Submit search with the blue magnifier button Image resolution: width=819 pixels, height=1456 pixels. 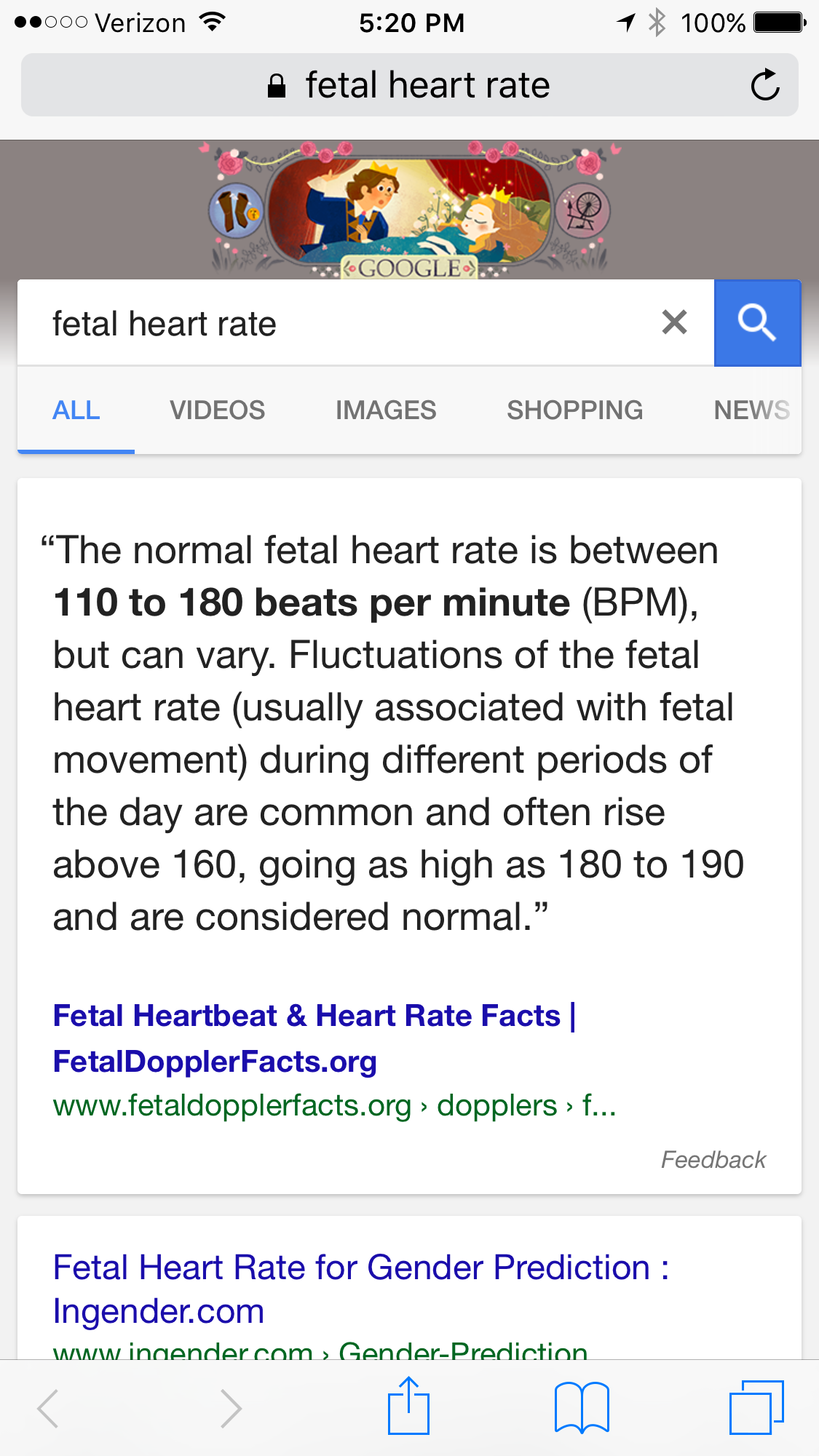pyautogui.click(x=757, y=322)
